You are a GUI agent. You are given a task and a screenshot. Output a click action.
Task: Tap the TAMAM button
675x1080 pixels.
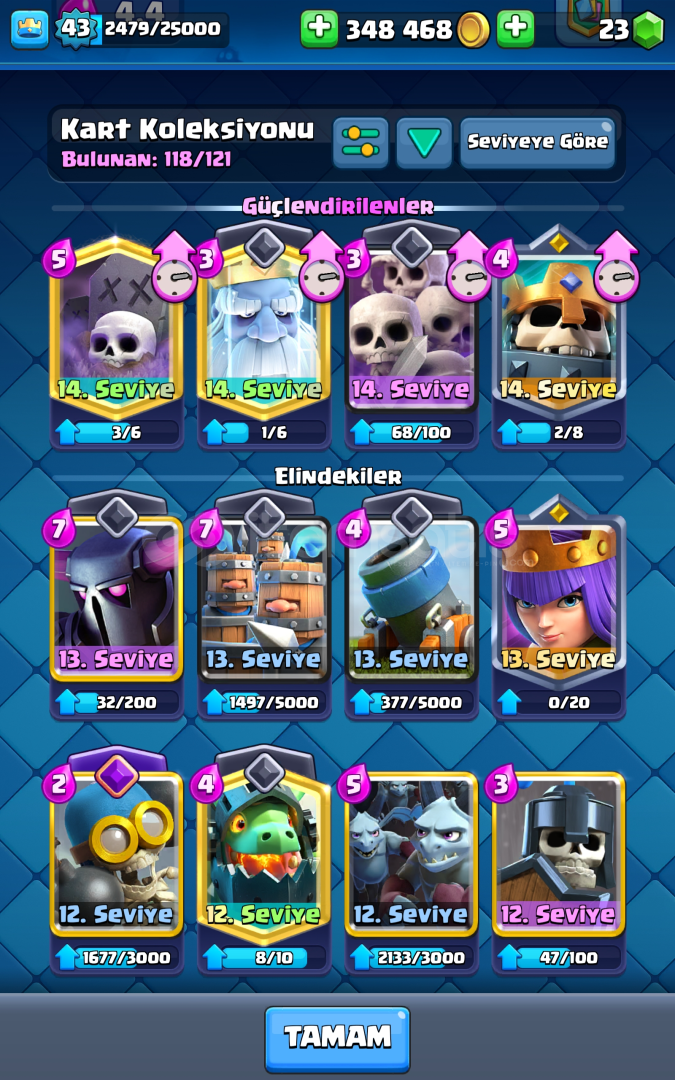(x=337, y=1037)
